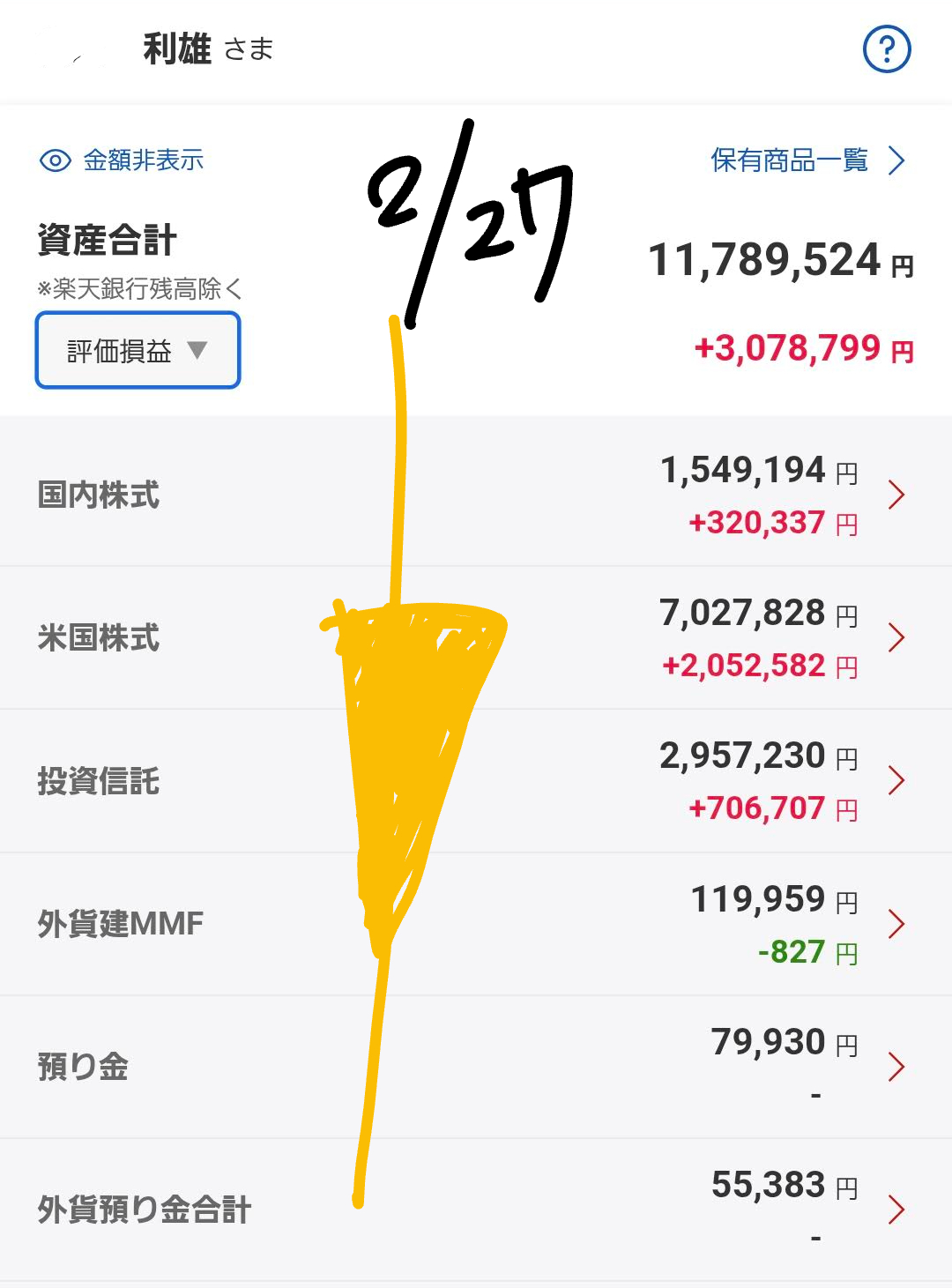View 投資信託 details
The height and width of the screenshot is (1288, 952).
476,781
